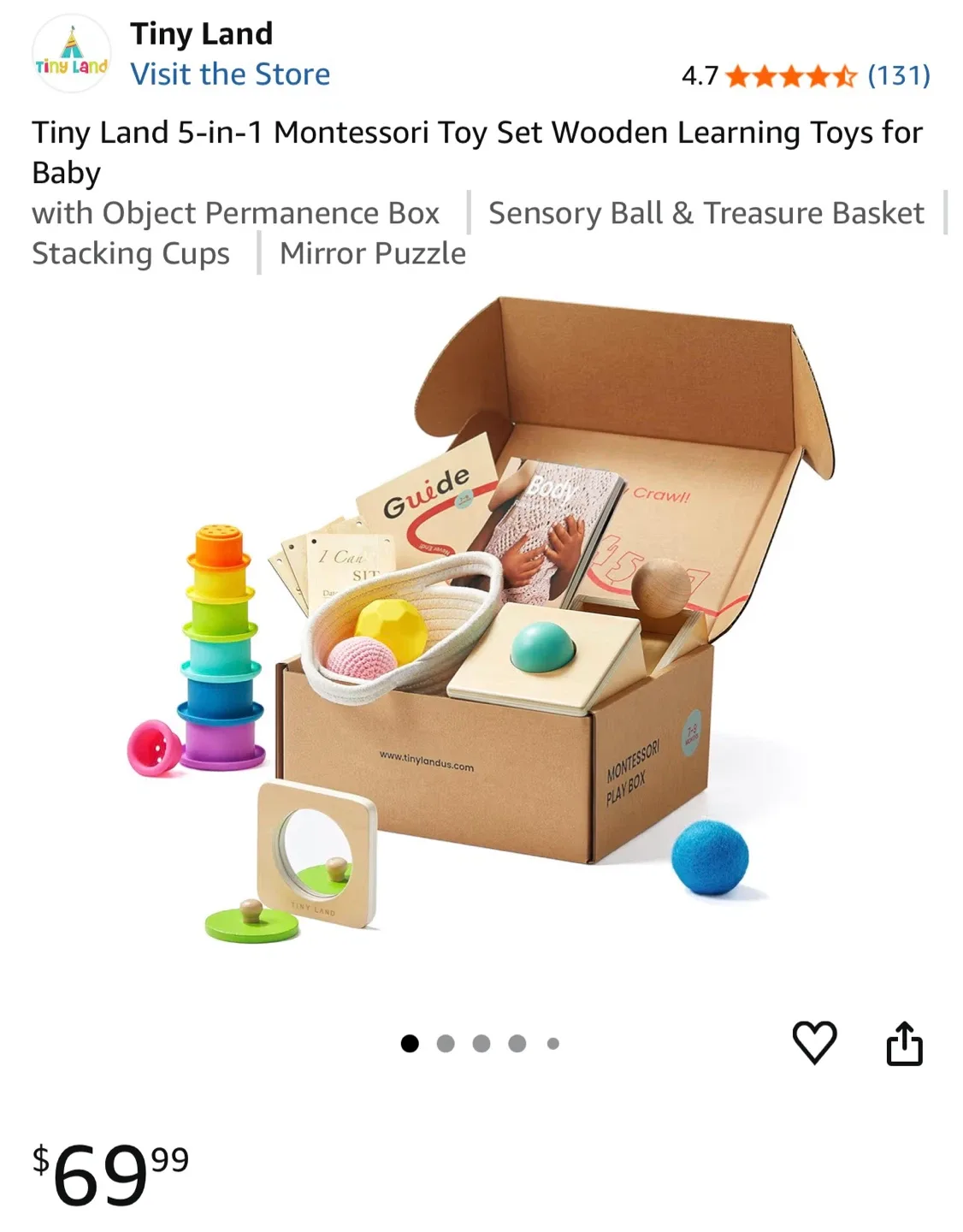Click the Tiny Land brand logo
Viewport: 963px width, 1232px height.
click(x=71, y=52)
